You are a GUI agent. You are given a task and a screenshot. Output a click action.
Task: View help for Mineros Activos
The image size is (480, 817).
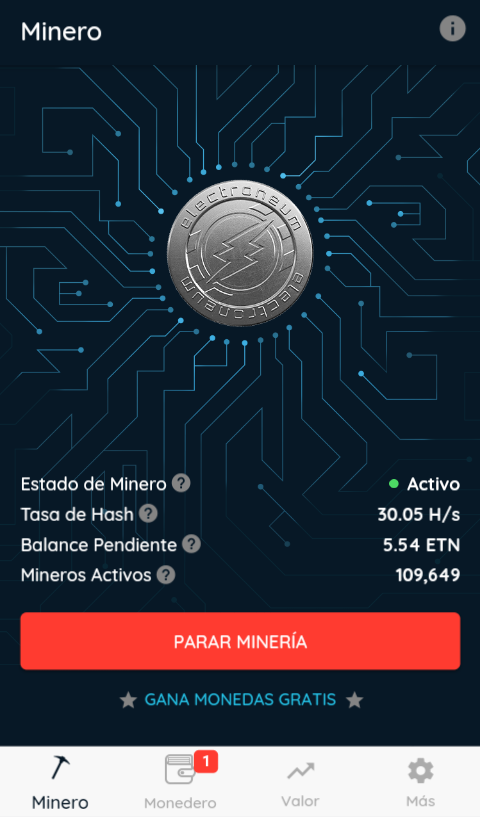coord(166,575)
